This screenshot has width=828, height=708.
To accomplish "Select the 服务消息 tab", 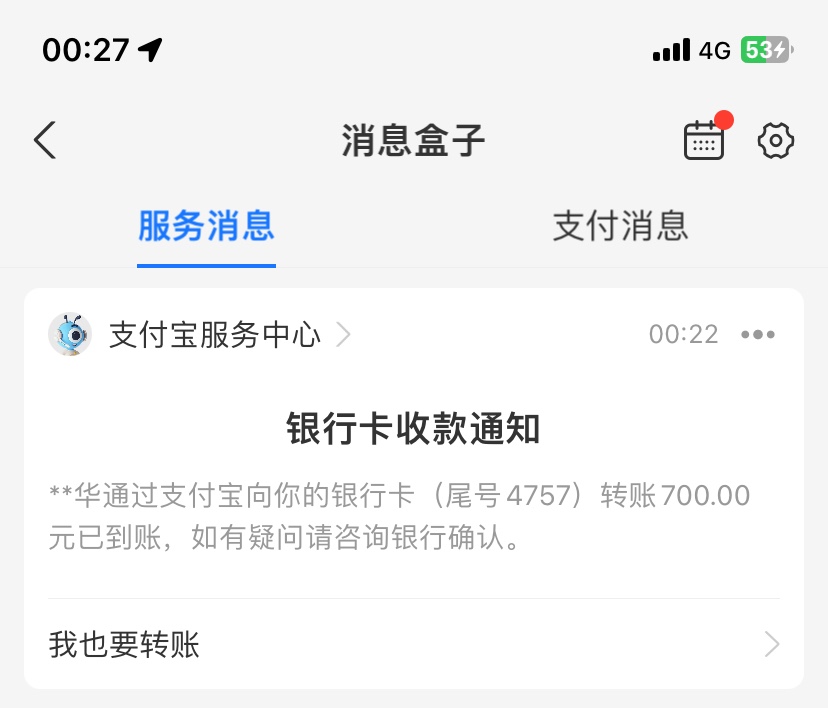I will coord(206,226).
